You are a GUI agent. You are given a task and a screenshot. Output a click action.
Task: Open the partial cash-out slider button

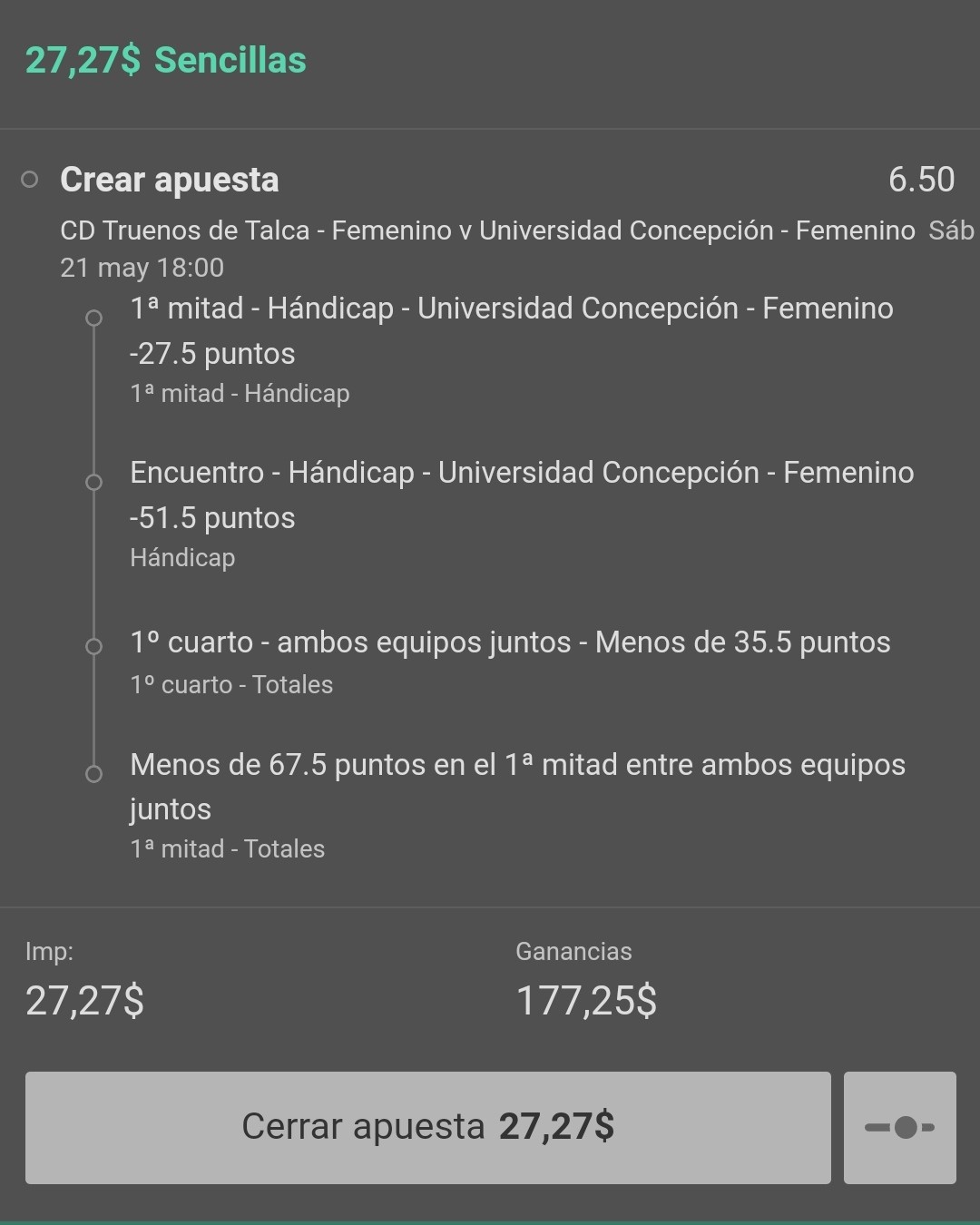pyautogui.click(x=899, y=1128)
